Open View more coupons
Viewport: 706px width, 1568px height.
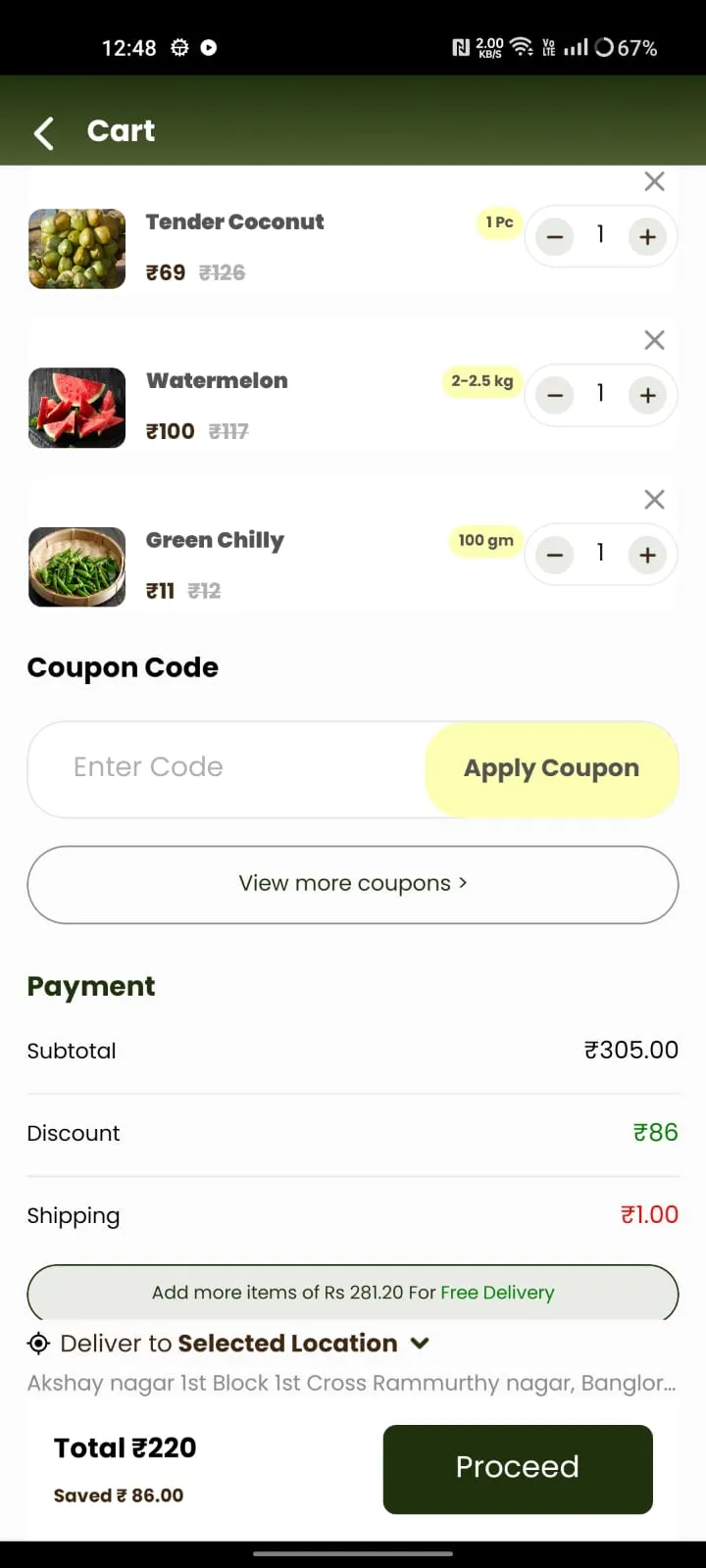352,884
